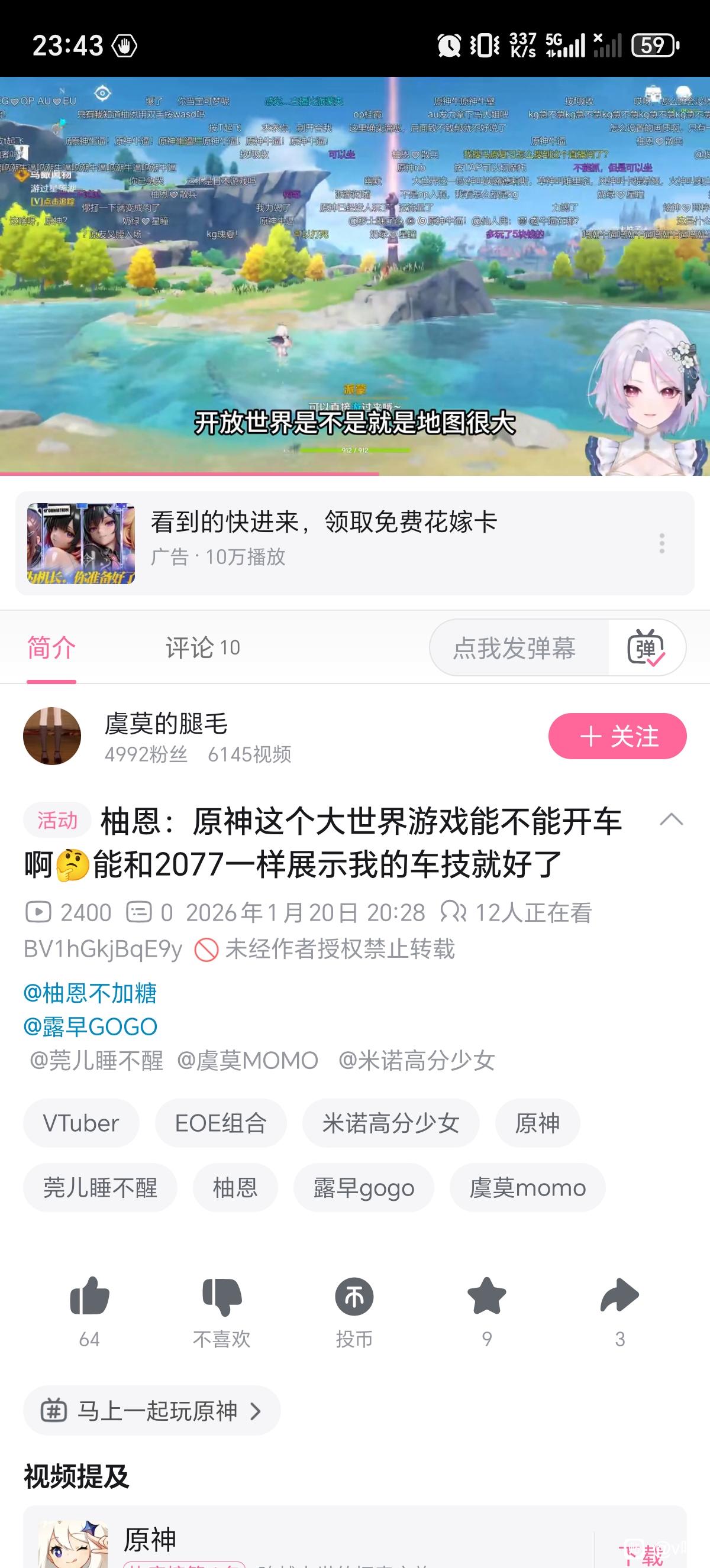This screenshot has height=1568, width=710.
Task: Follow uploader with the 关注 button
Action: [617, 736]
